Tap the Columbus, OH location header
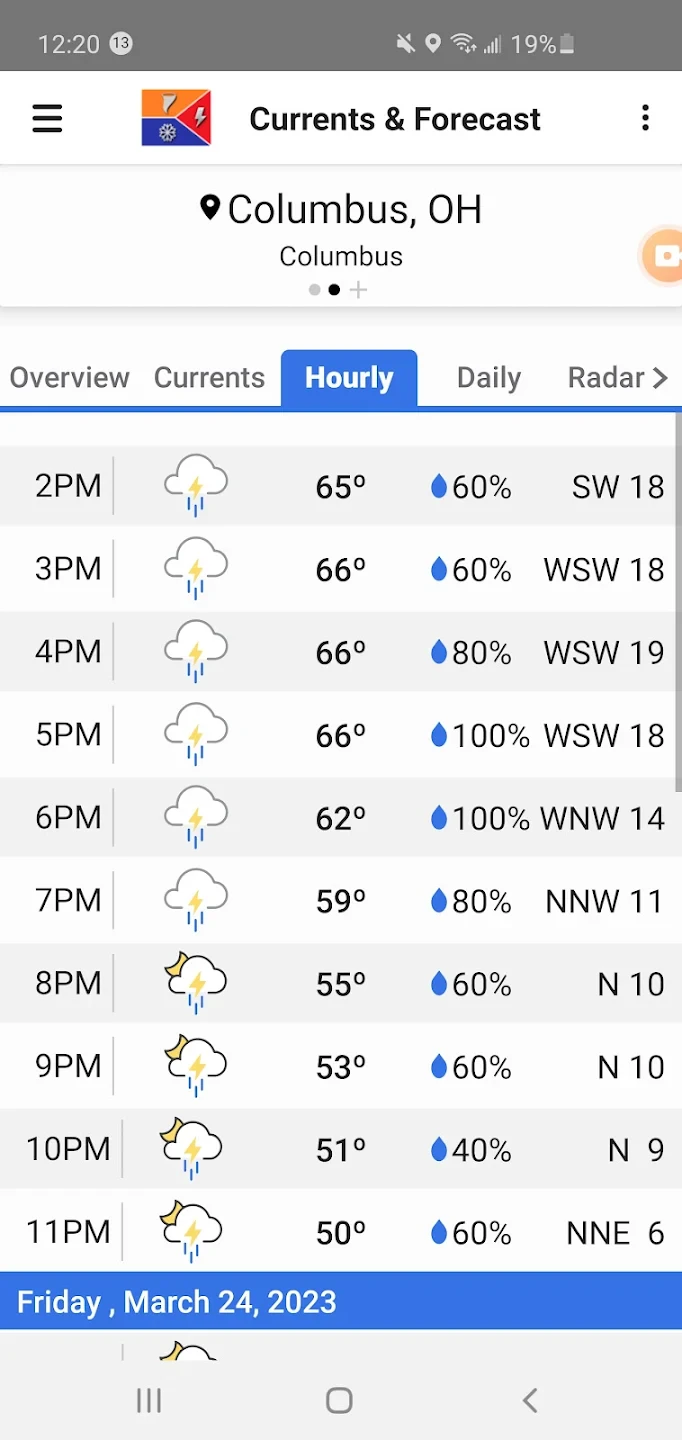Screen dimensions: 682x1440 point(341,210)
